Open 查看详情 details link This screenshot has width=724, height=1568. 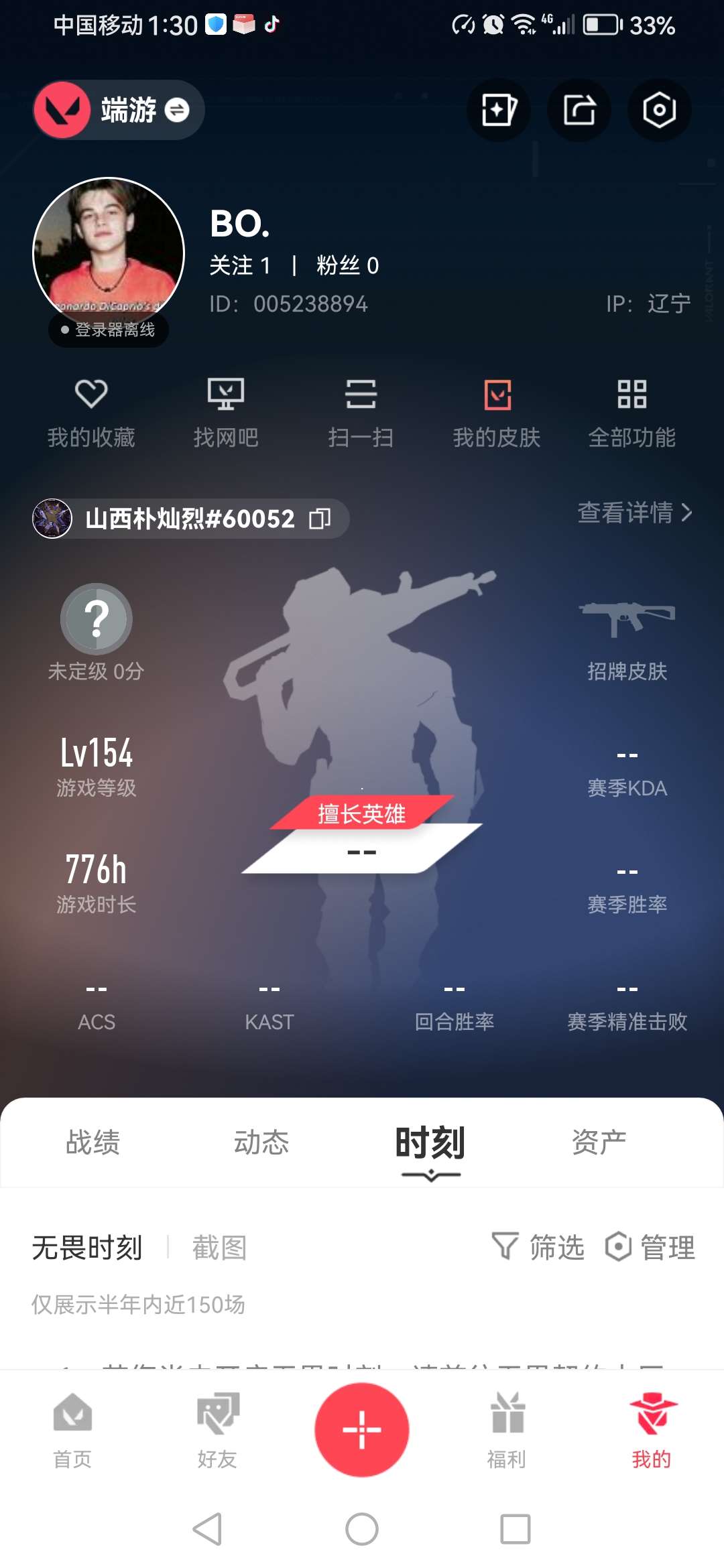point(634,513)
